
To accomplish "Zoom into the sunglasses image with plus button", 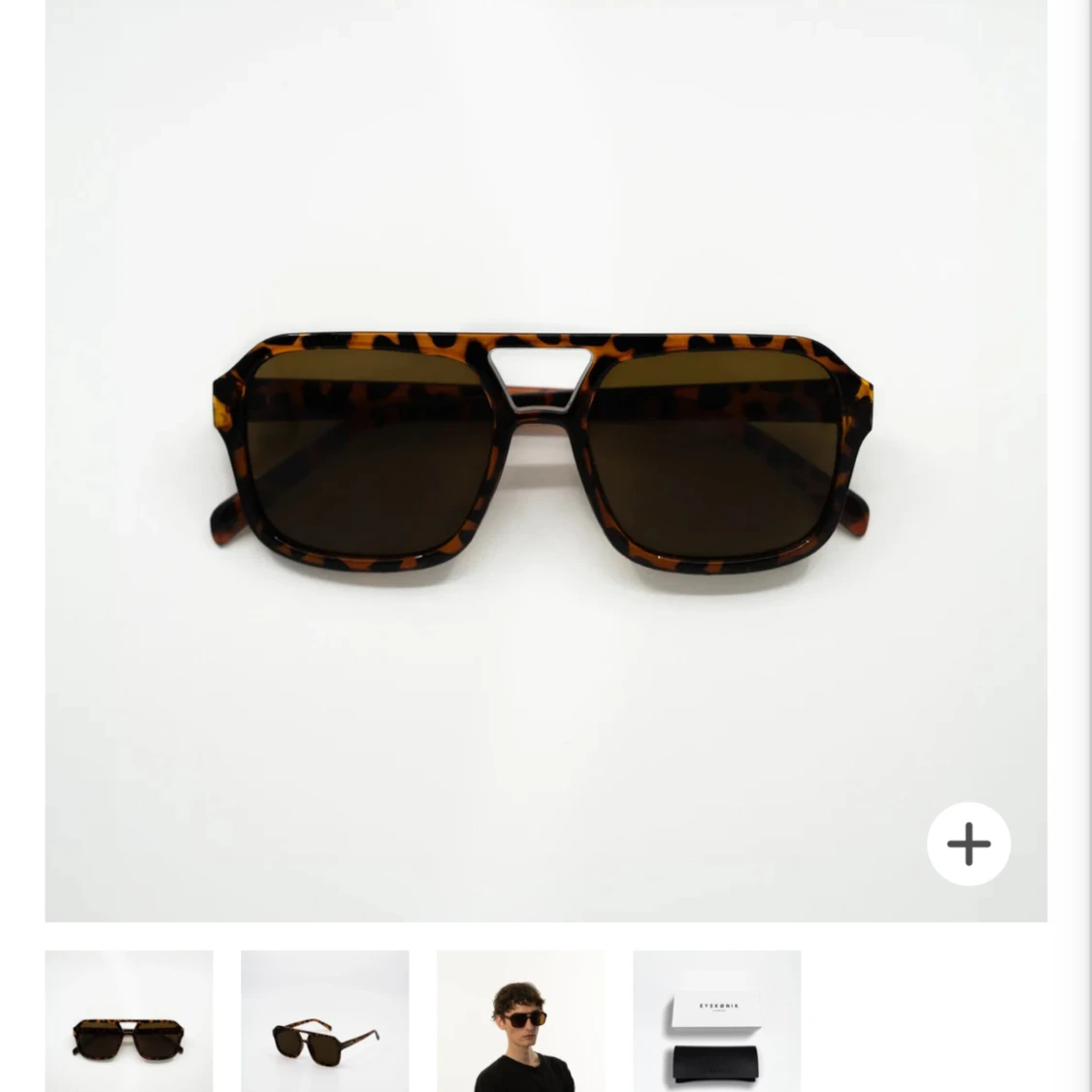I will click(x=968, y=844).
